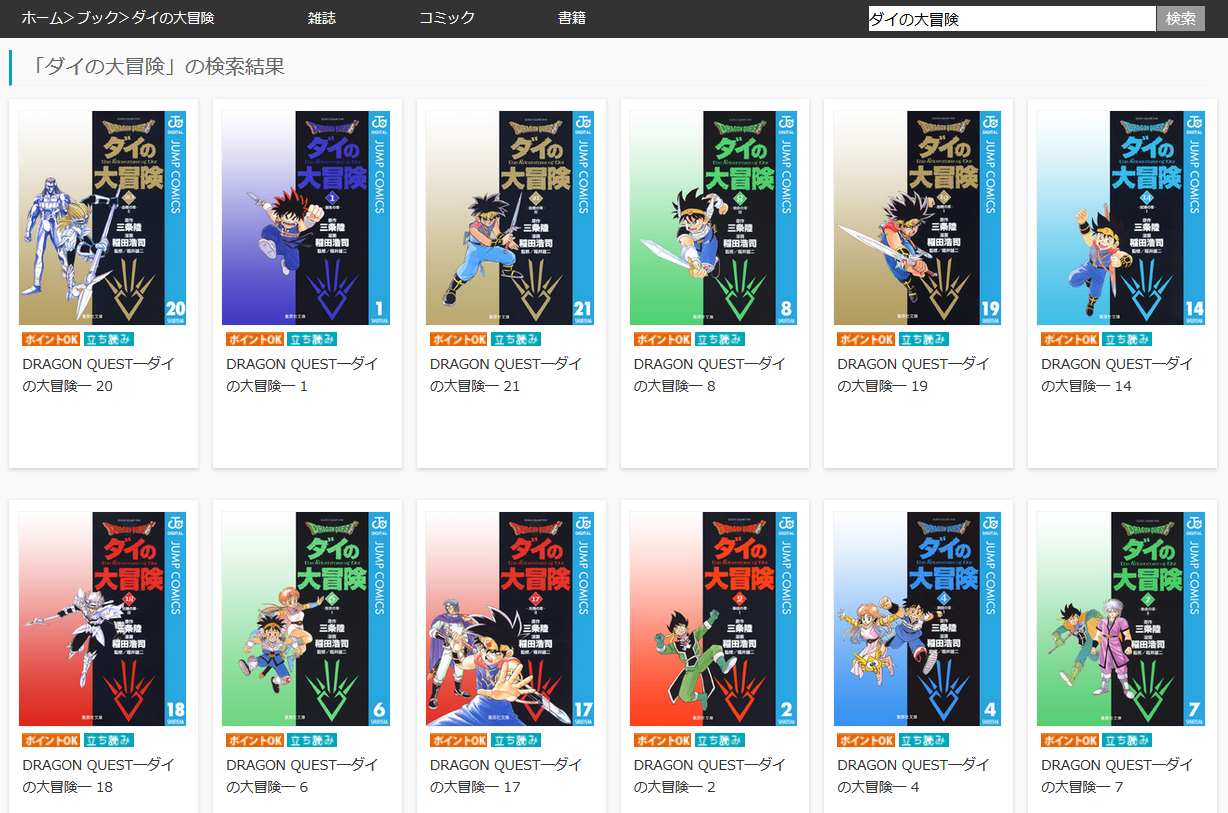Open the ダイの大冒険 volume 14 card

[x=1121, y=218]
